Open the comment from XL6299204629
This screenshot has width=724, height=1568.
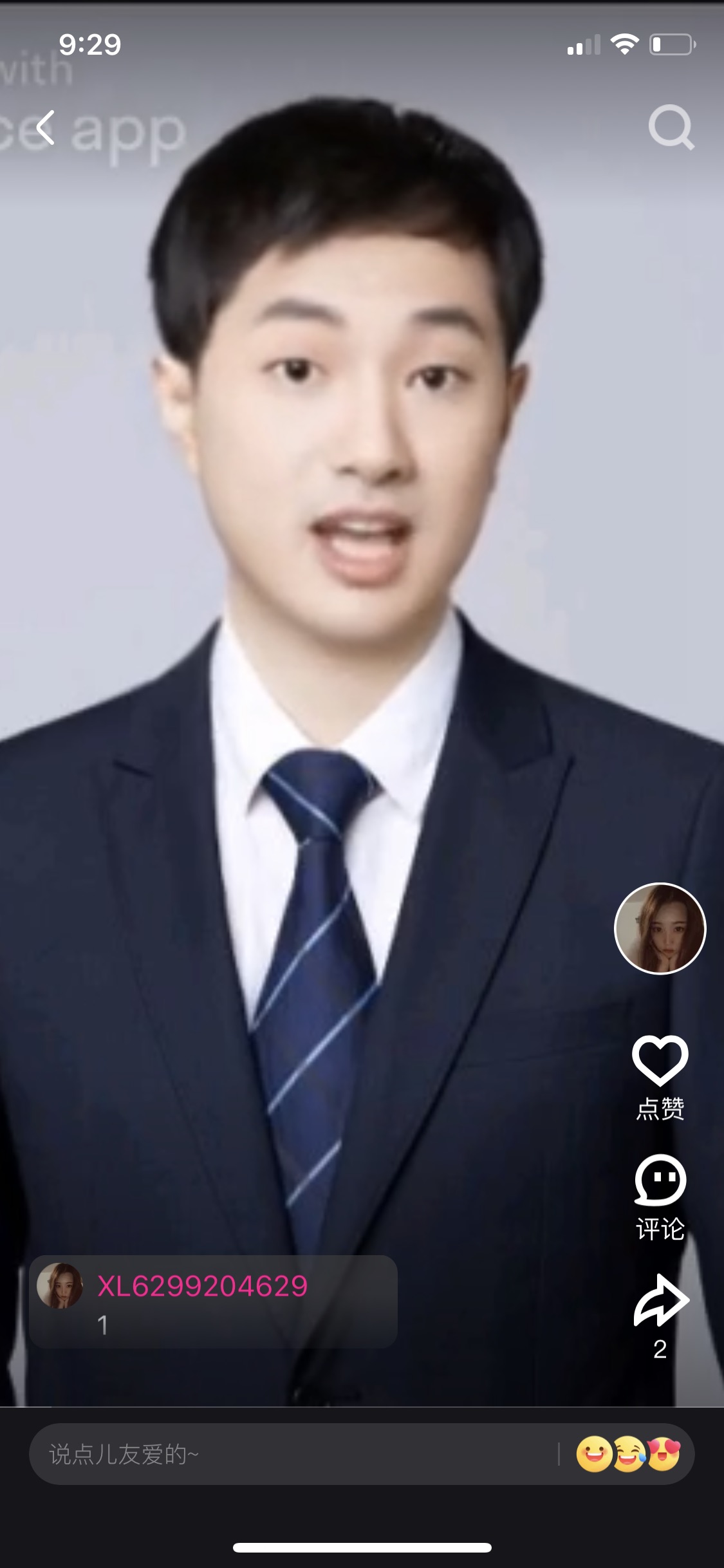point(212,1302)
